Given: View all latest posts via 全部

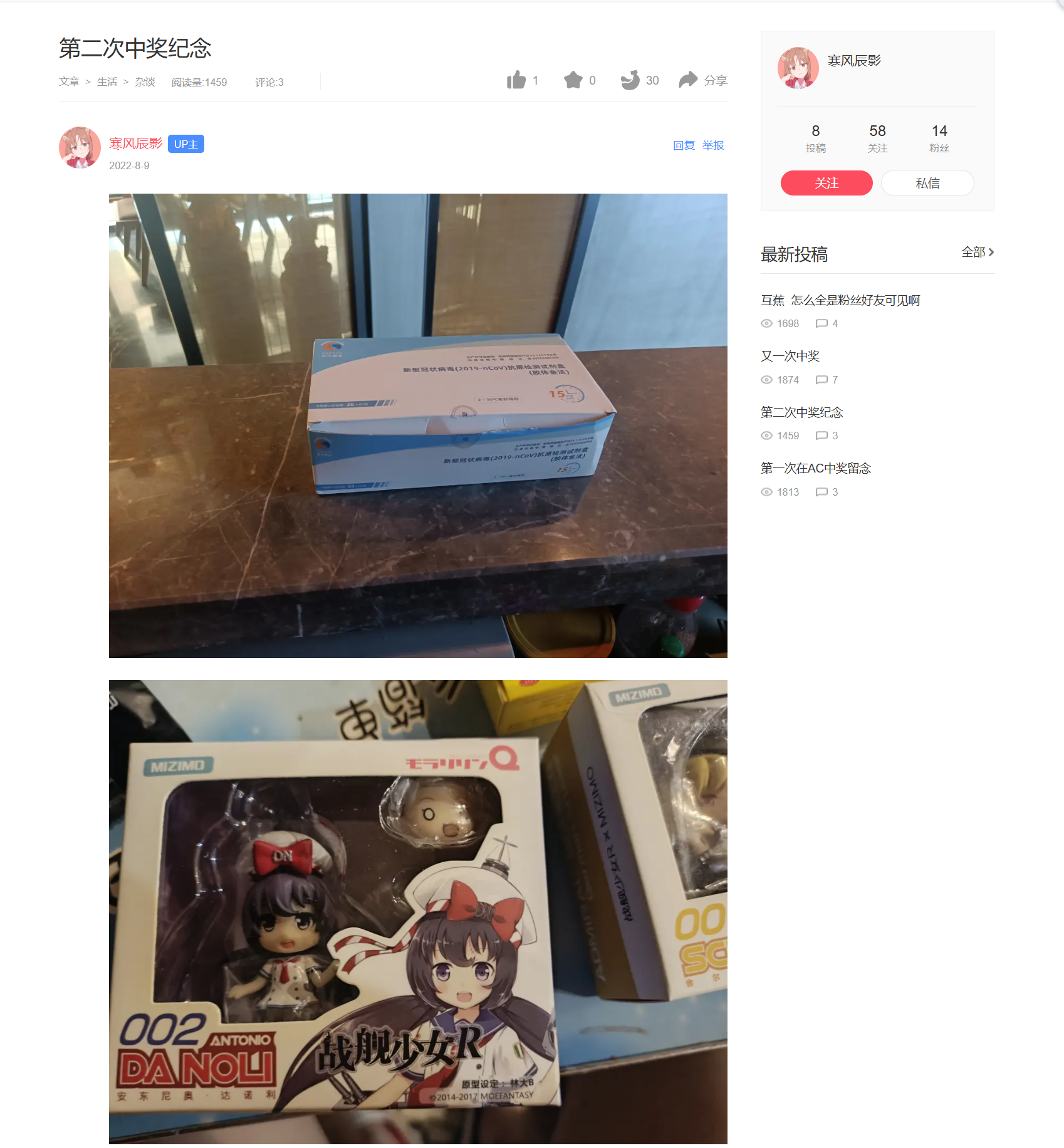Looking at the screenshot, I should tap(977, 252).
